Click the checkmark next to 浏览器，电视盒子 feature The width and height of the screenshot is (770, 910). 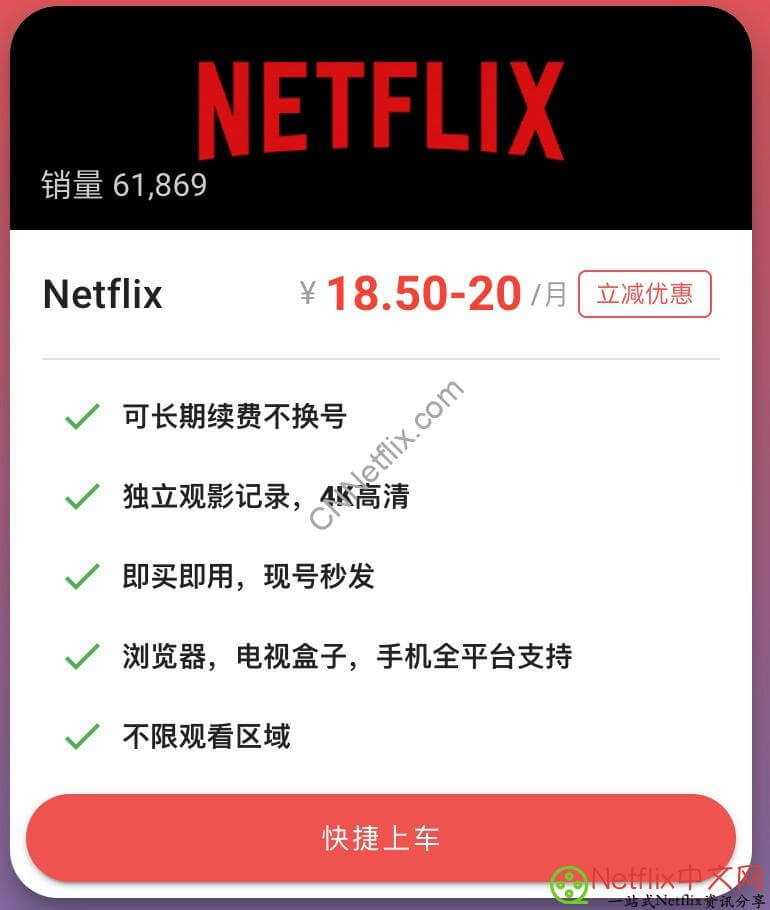(x=84, y=656)
